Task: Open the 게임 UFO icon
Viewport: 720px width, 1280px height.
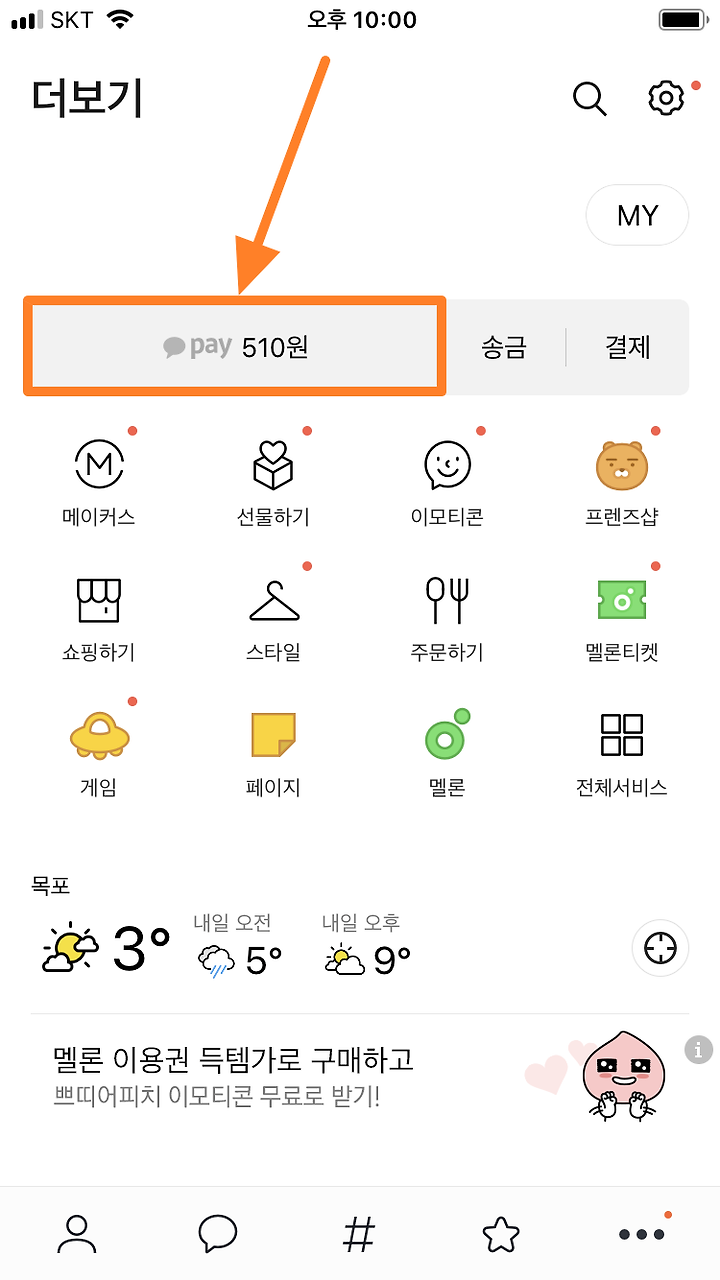Action: (97, 735)
